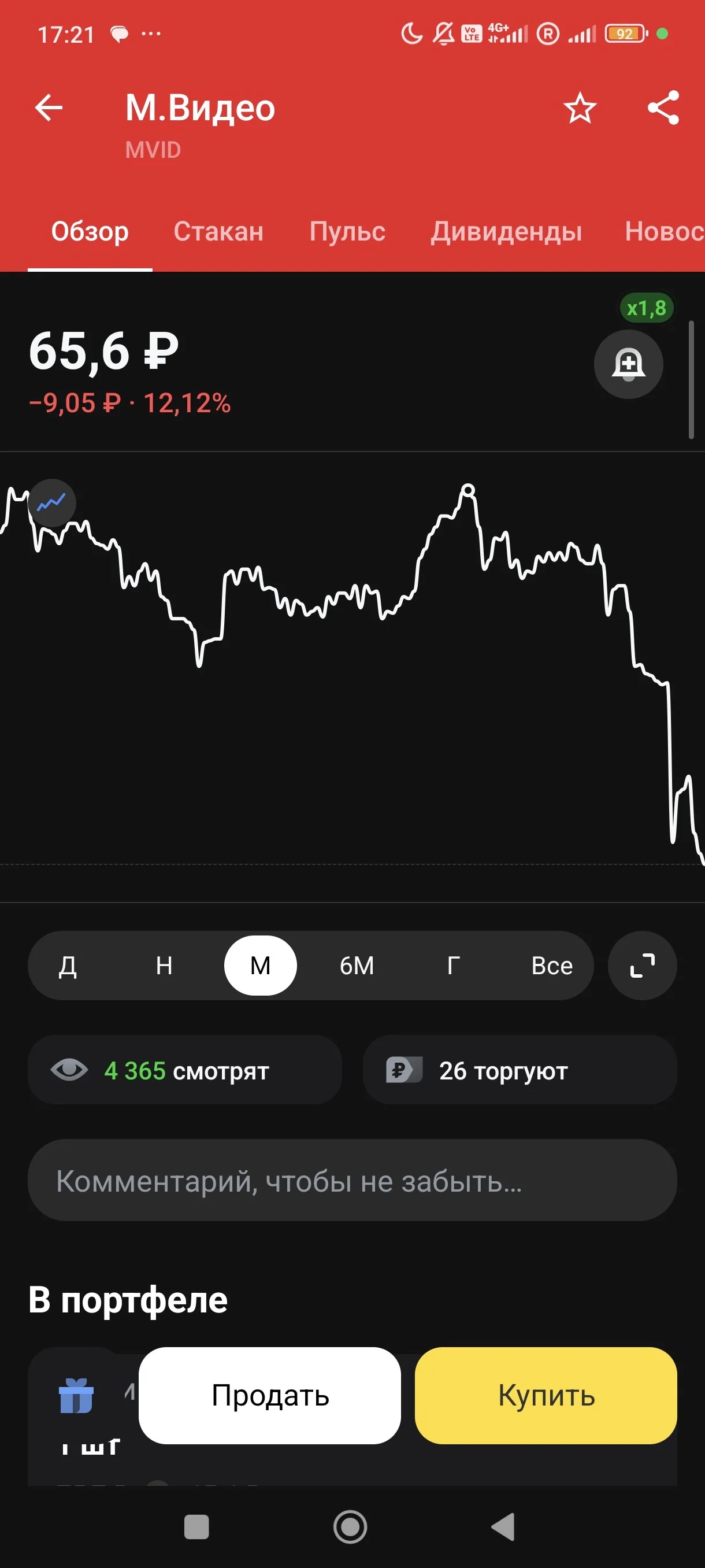
Task: Show the Все full history chart
Action: coord(552,966)
